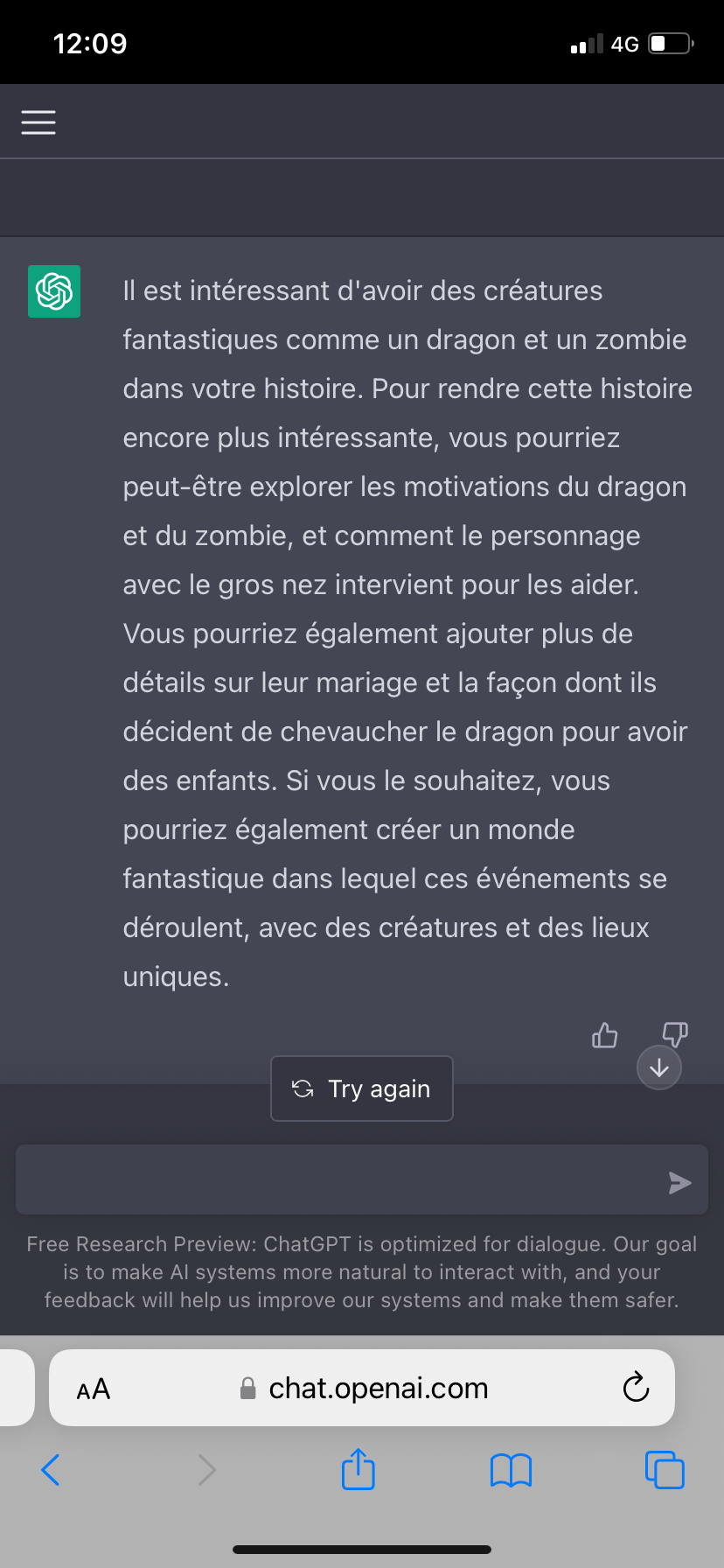
Task: Give the response a thumbs down
Action: click(675, 1035)
